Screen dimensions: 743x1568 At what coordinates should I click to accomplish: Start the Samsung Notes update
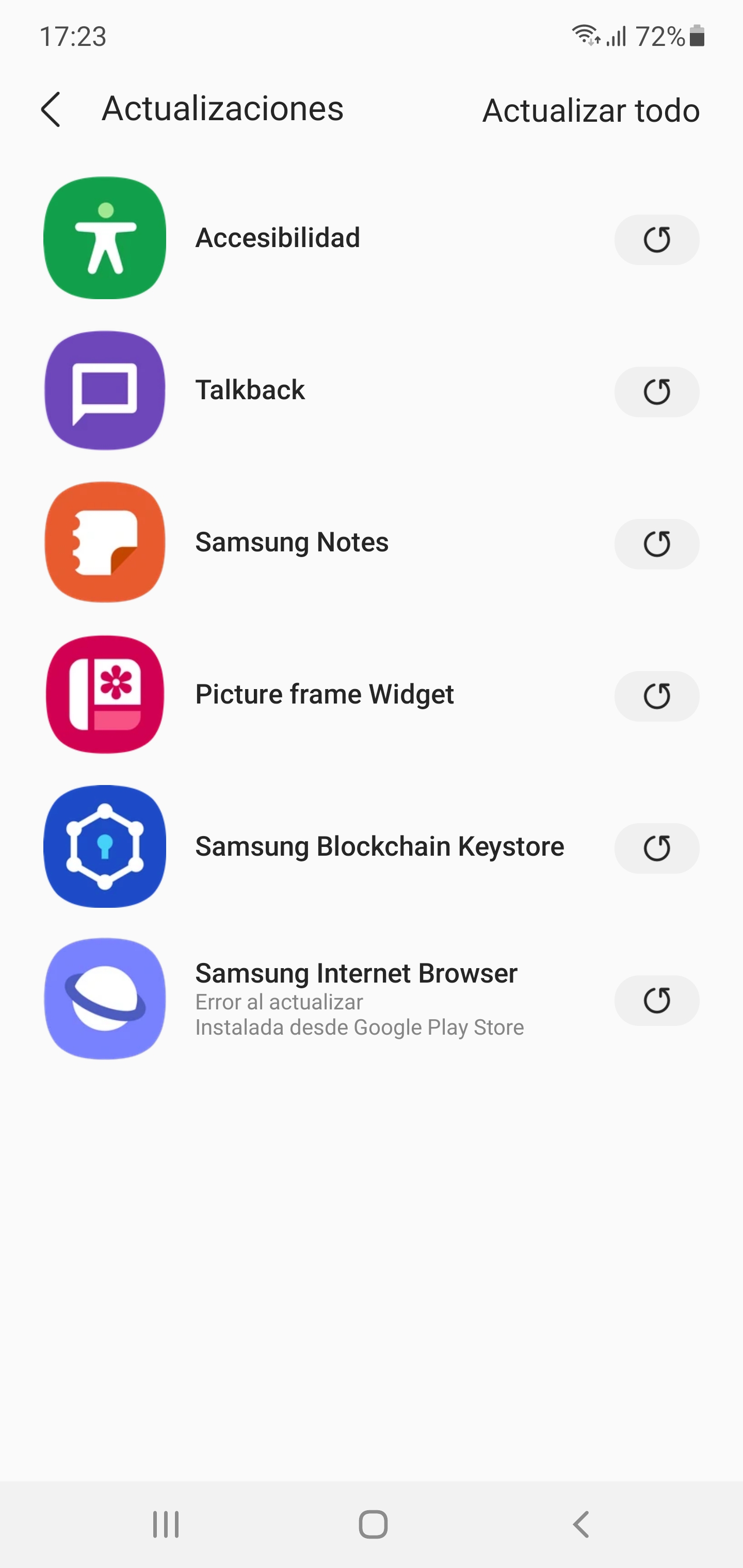[x=657, y=544]
